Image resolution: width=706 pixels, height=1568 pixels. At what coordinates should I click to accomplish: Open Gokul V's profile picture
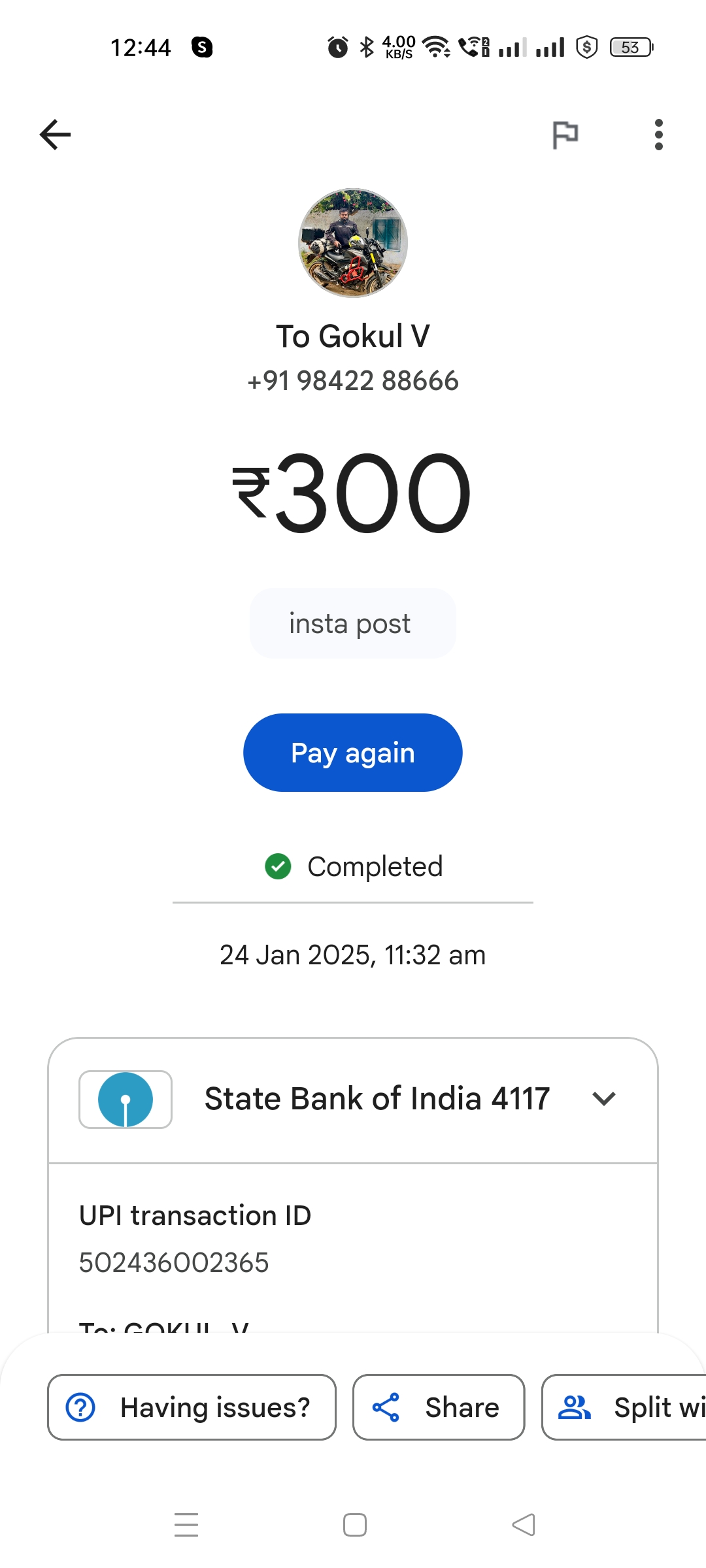[x=353, y=243]
